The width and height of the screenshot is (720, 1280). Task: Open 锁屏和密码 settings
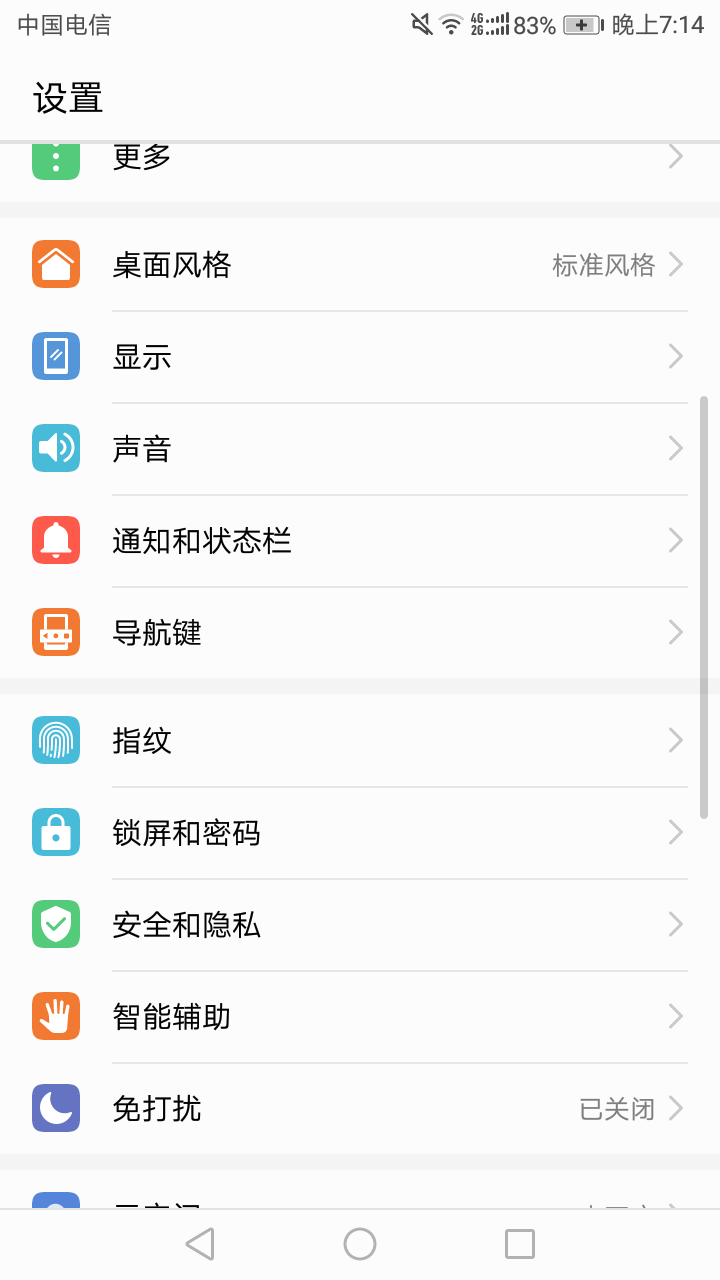(360, 833)
